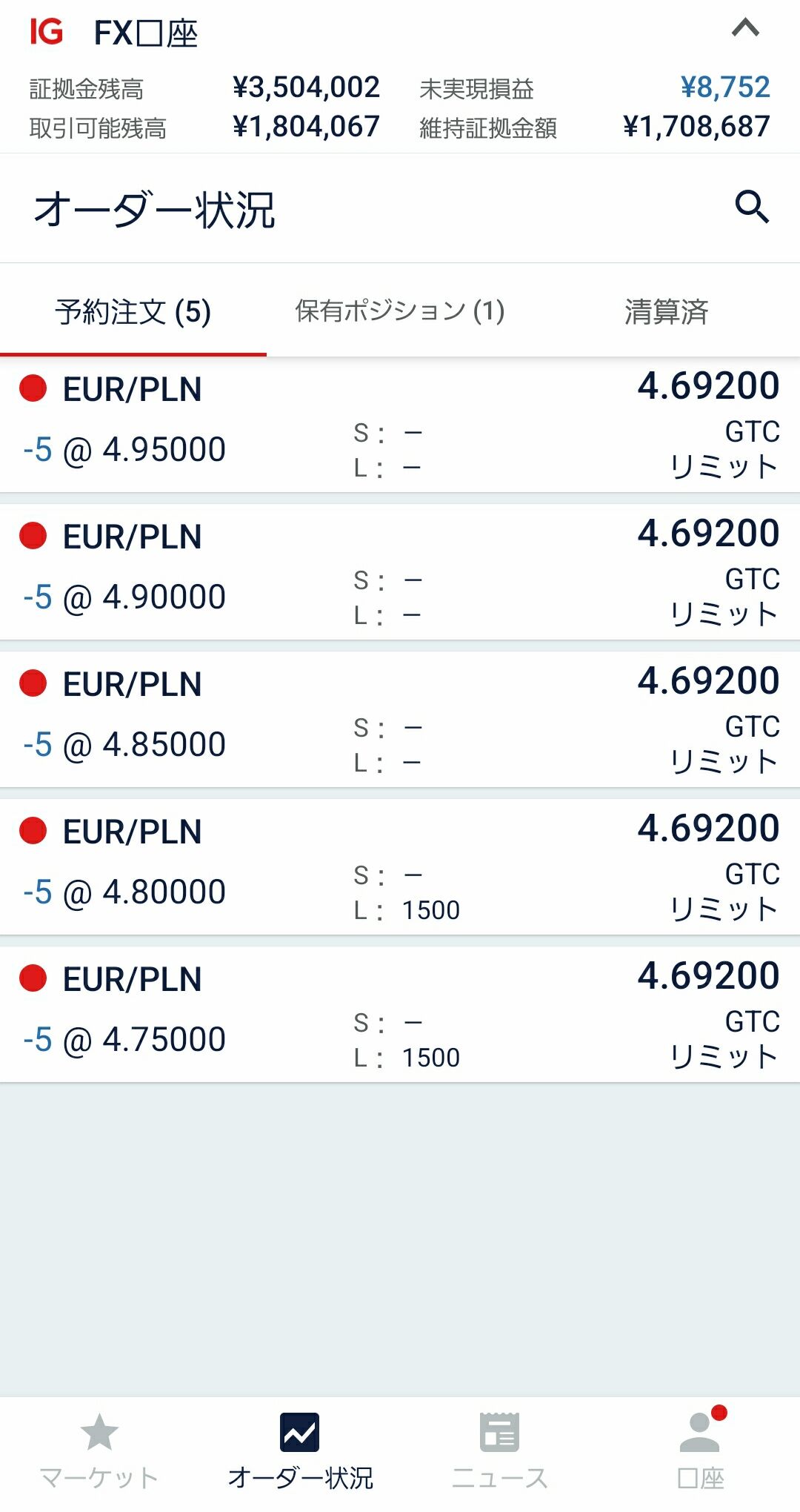Screen dimensions: 800x1512
Task: Select the 予約注文 (5) tab
Action: (133, 311)
